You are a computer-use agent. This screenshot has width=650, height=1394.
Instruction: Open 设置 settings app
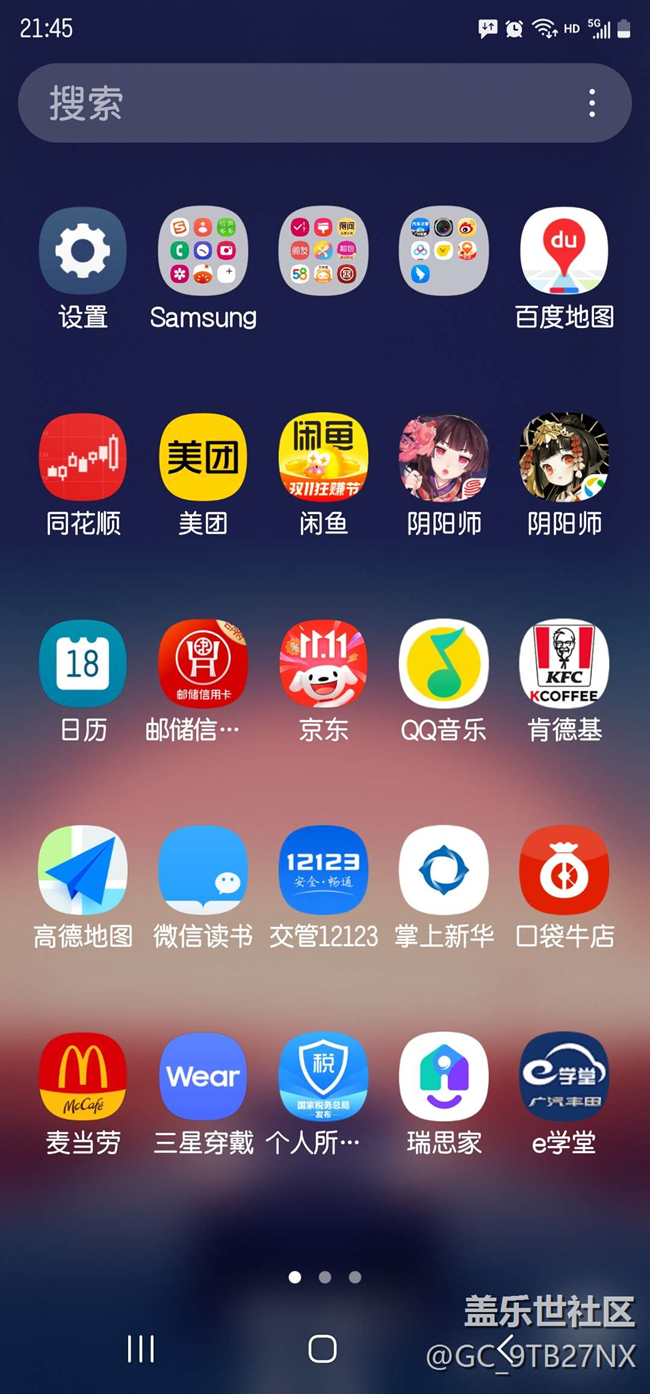(83, 252)
